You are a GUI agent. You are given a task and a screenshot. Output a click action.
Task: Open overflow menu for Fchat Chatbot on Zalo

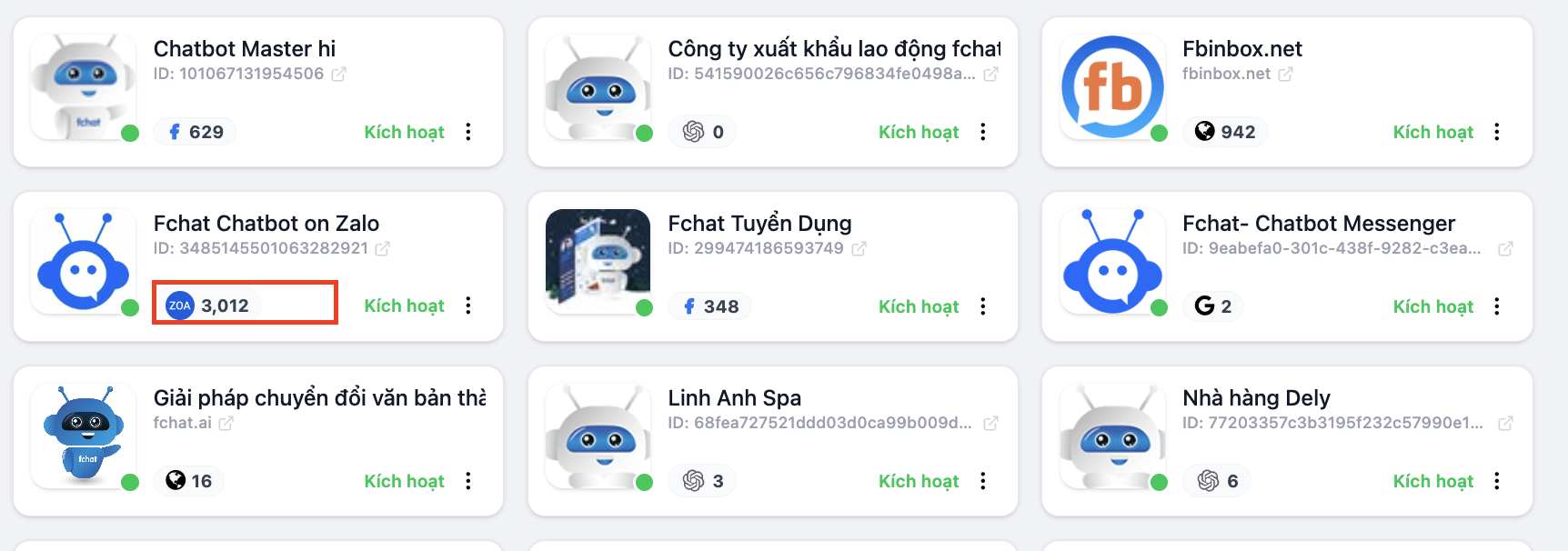click(x=468, y=306)
